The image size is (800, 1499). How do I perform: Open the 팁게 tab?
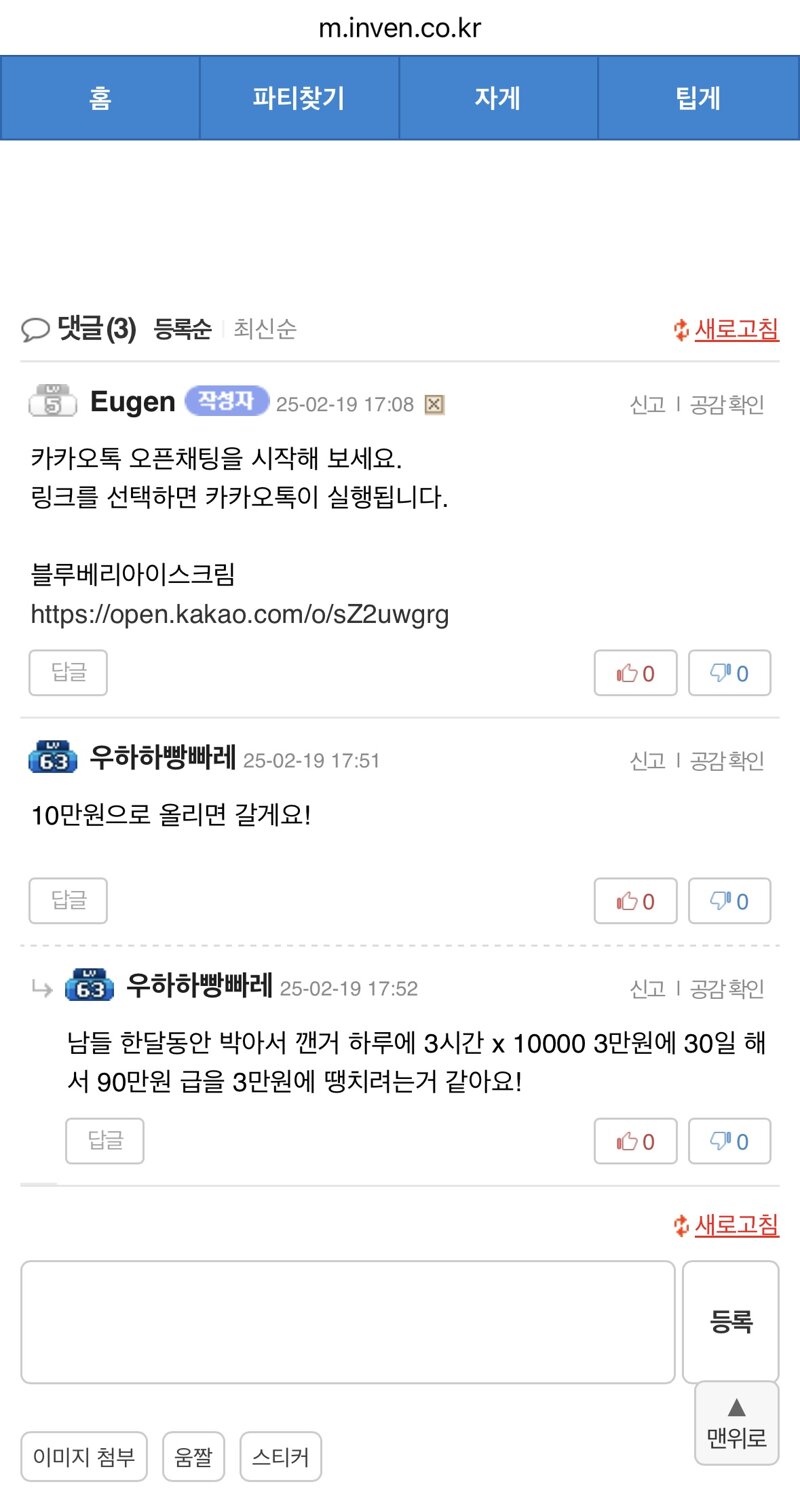(x=698, y=98)
